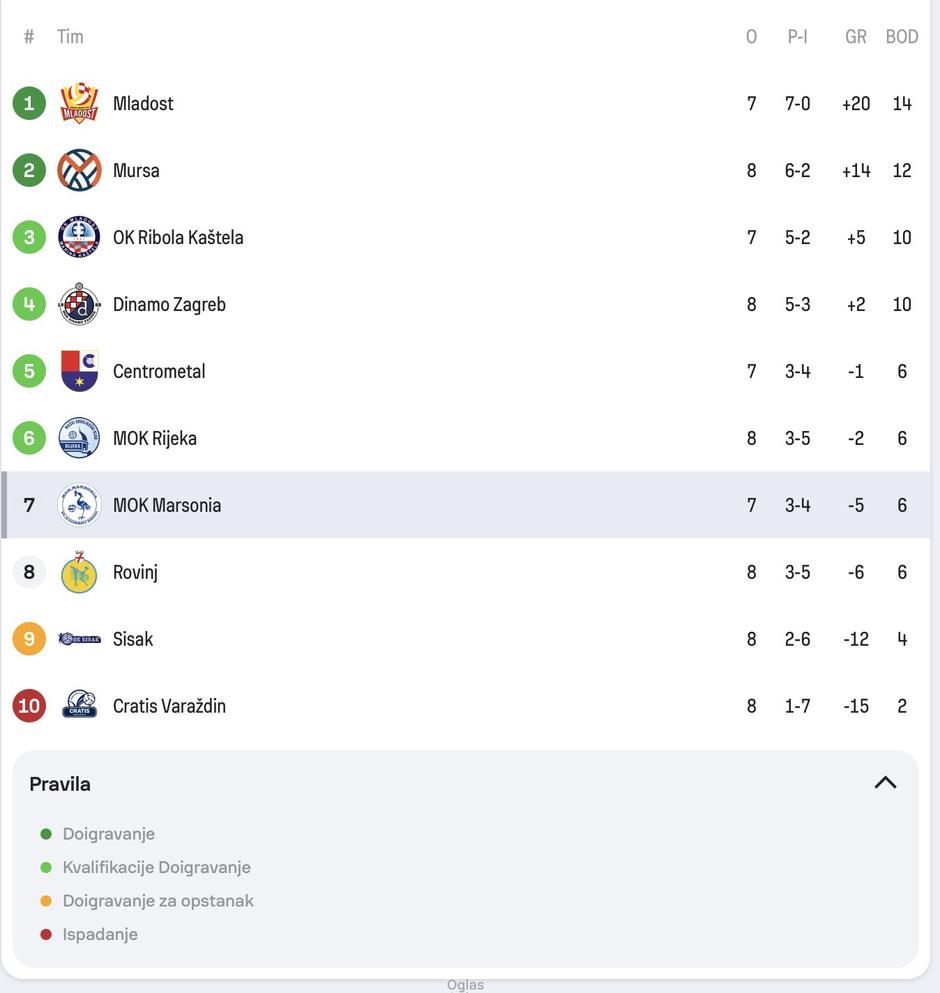Click the Tim column header
Image resolution: width=940 pixels, height=993 pixels.
tap(69, 37)
